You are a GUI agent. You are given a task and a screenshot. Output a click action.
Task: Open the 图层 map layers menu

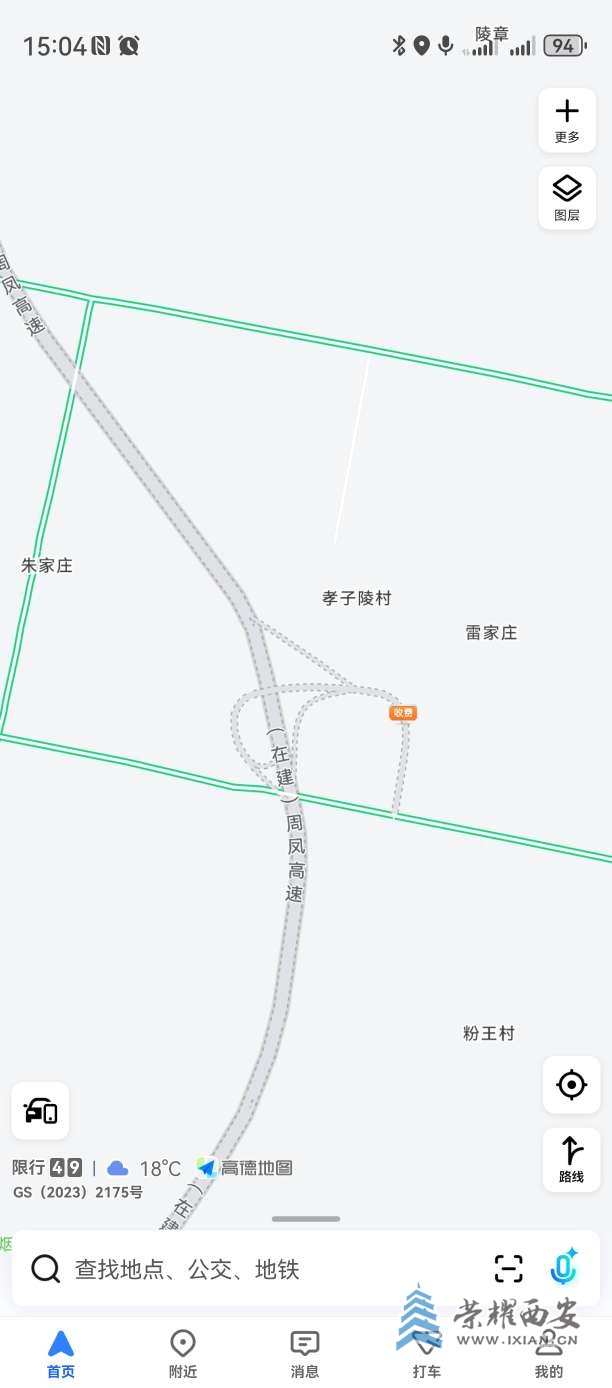pyautogui.click(x=567, y=197)
